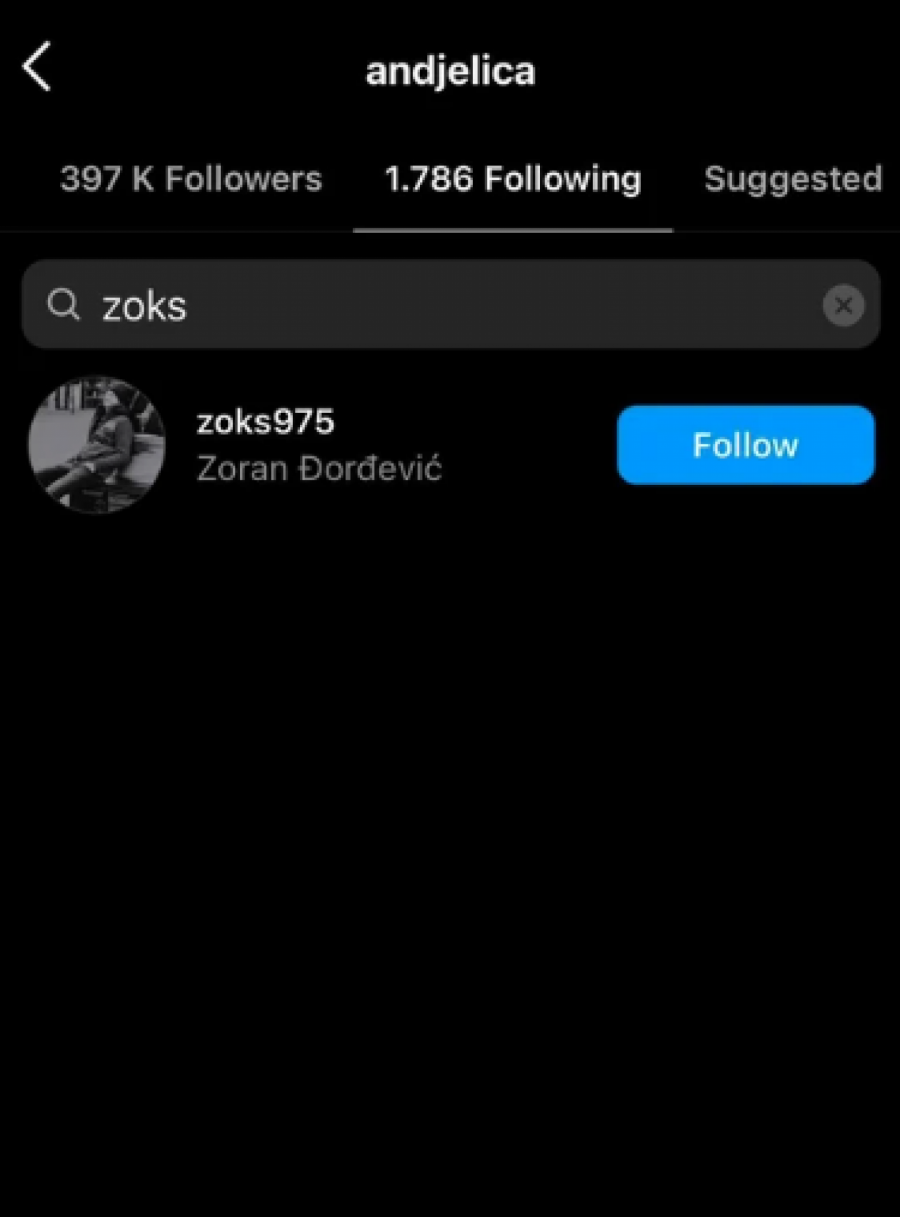The height and width of the screenshot is (1217, 900).
Task: Go back from andjelica's following list
Action: [38, 70]
